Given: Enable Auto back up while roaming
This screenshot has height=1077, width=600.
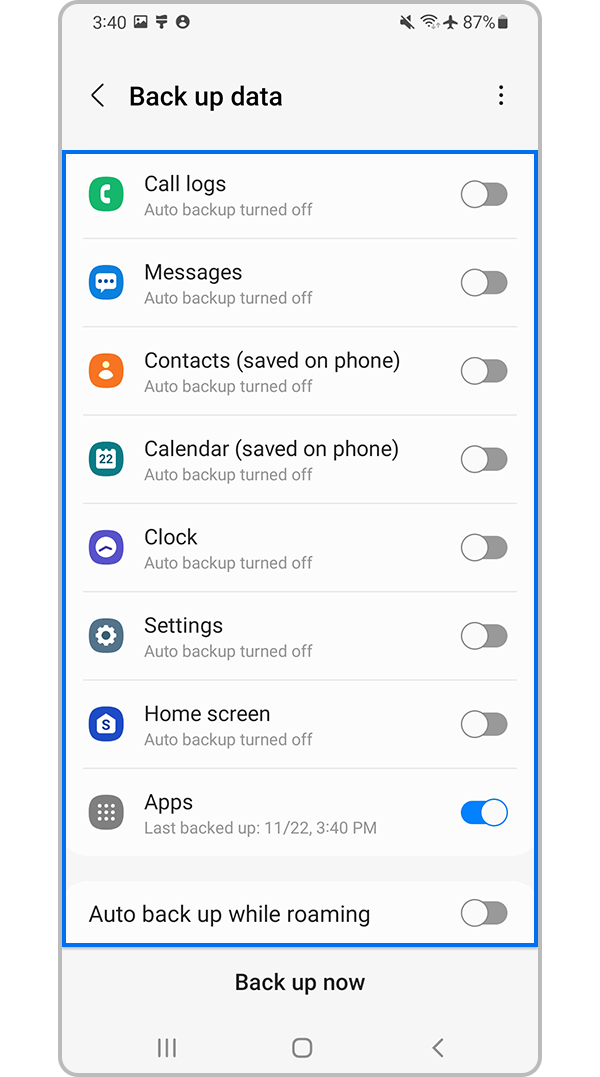Looking at the screenshot, I should 484,913.
